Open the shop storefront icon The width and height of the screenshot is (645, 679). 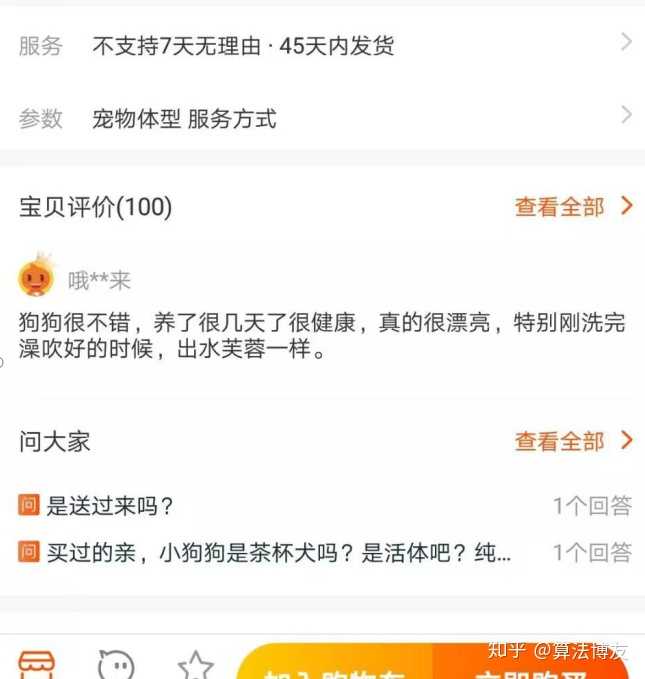click(37, 664)
